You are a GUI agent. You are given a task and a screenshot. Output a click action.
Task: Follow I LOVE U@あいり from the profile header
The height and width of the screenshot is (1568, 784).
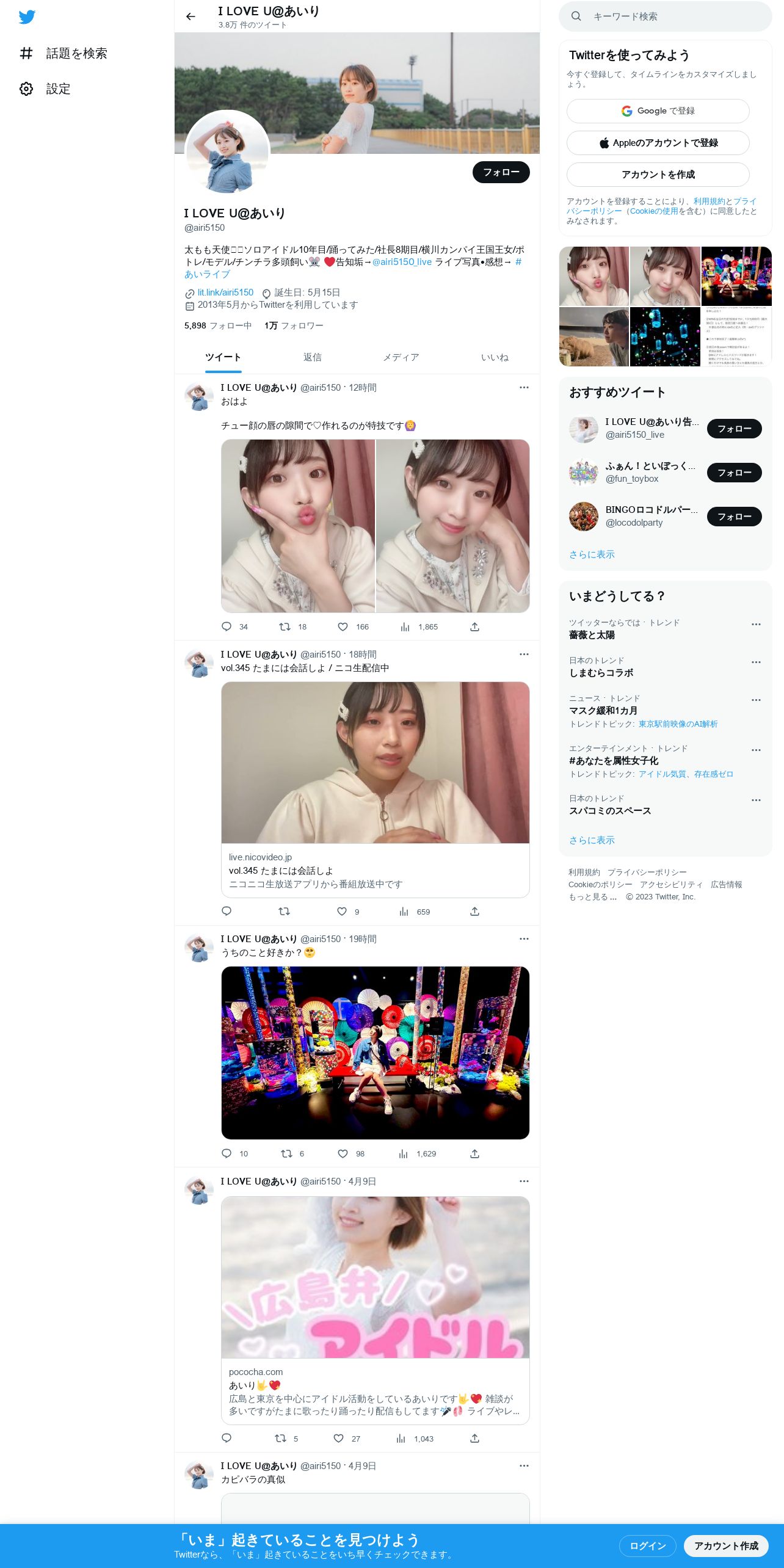click(x=501, y=172)
